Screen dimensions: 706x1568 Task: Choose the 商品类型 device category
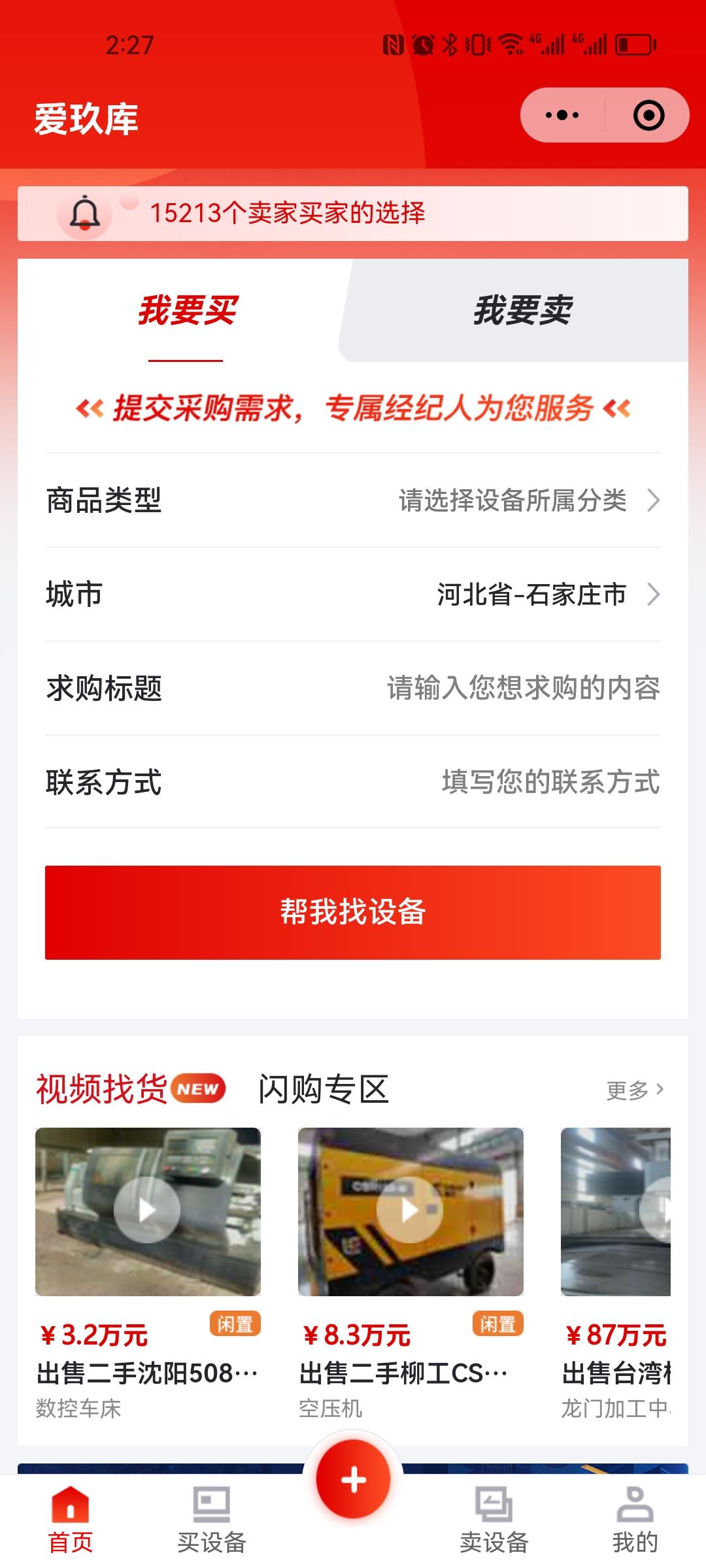click(x=353, y=500)
